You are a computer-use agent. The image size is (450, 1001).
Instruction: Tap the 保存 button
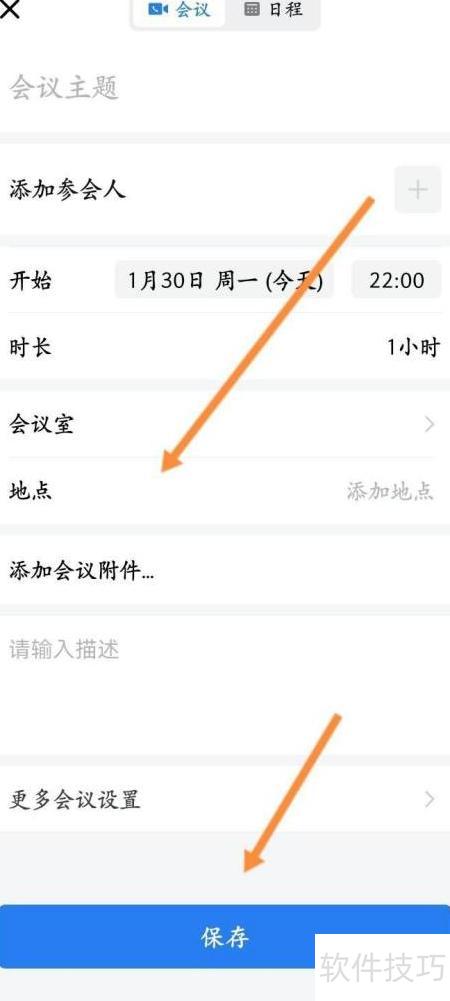pyautogui.click(x=225, y=937)
